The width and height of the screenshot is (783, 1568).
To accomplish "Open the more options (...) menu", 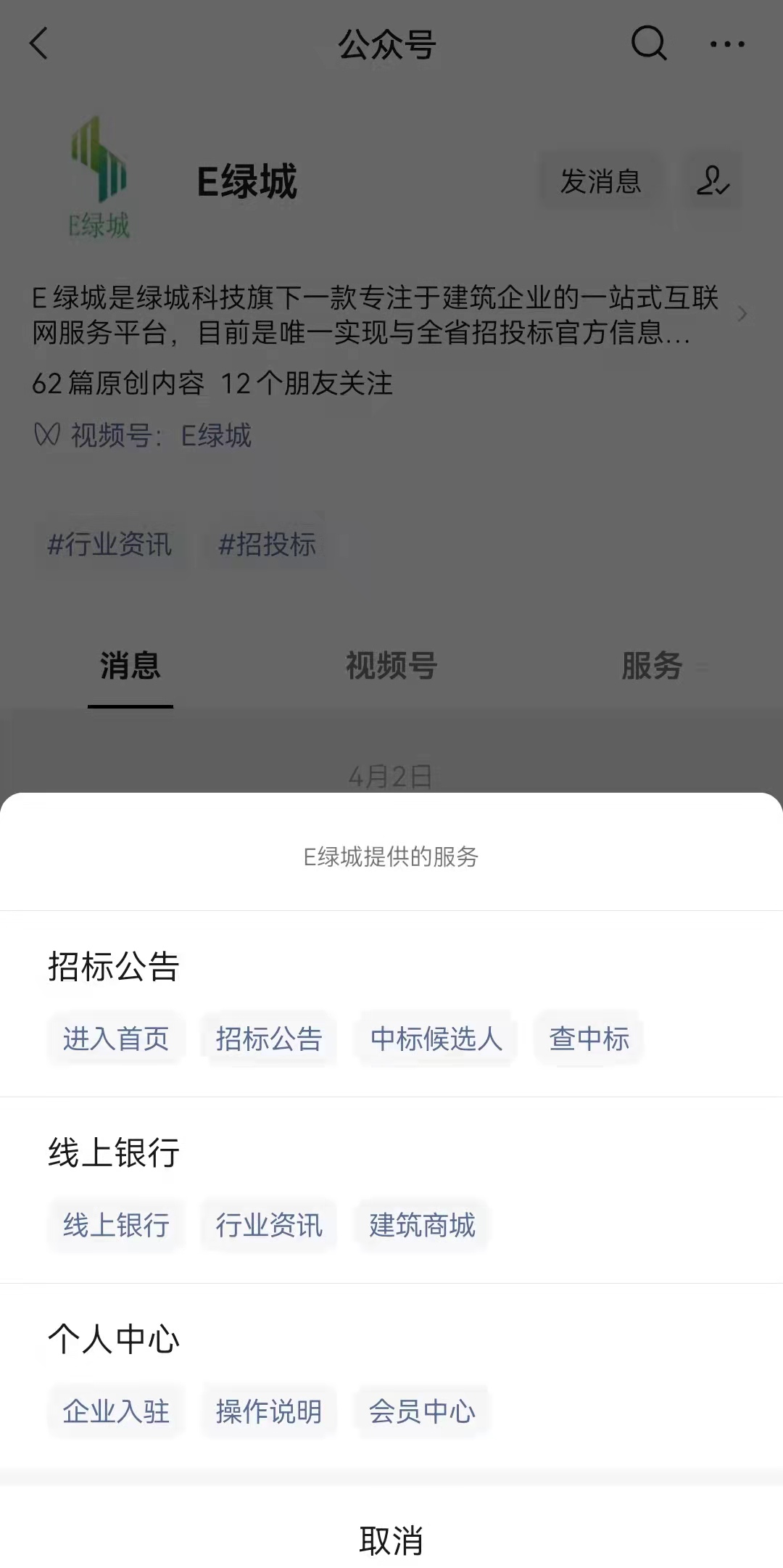I will click(x=728, y=44).
